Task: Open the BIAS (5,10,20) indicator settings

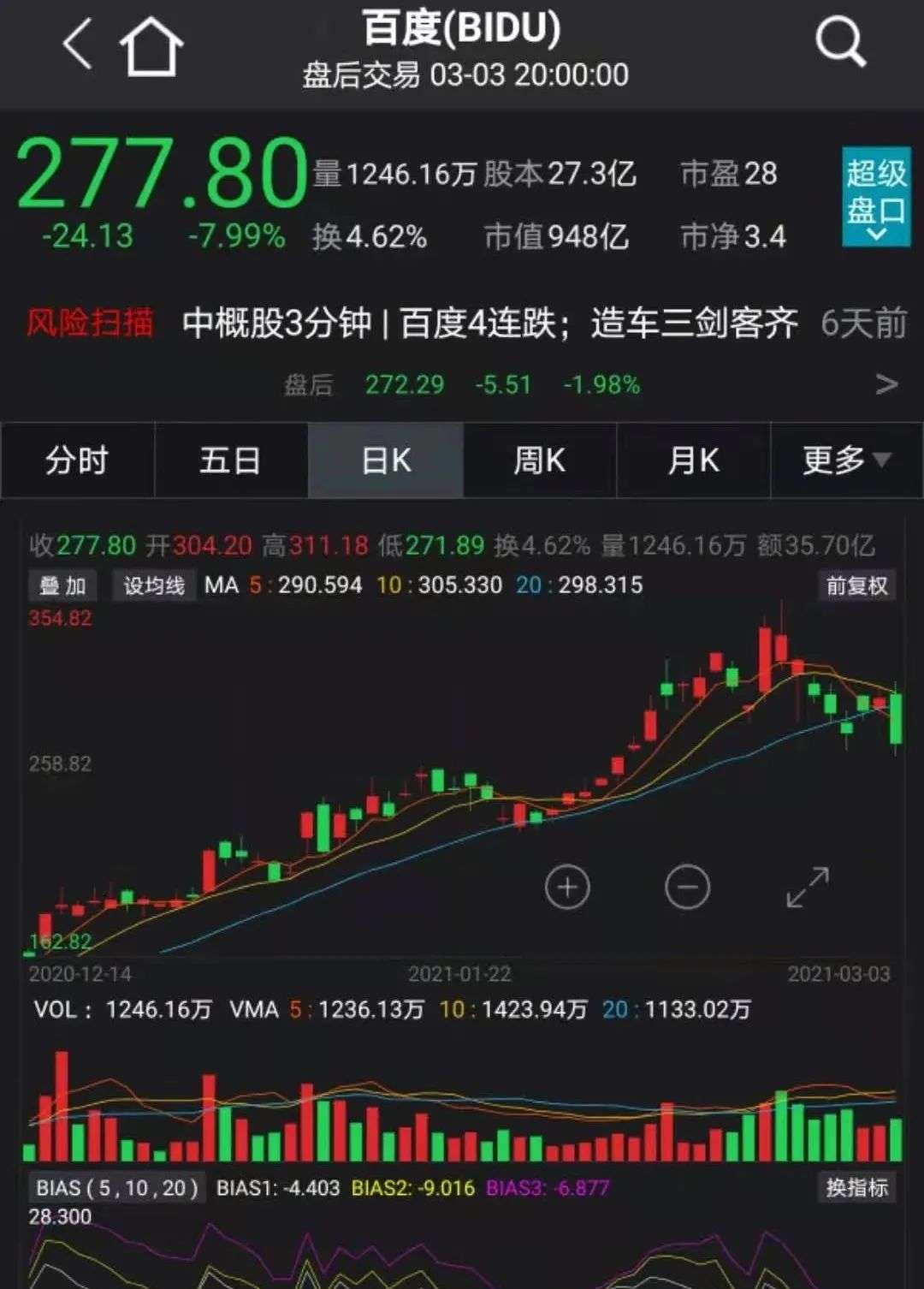Action: click(x=117, y=1188)
